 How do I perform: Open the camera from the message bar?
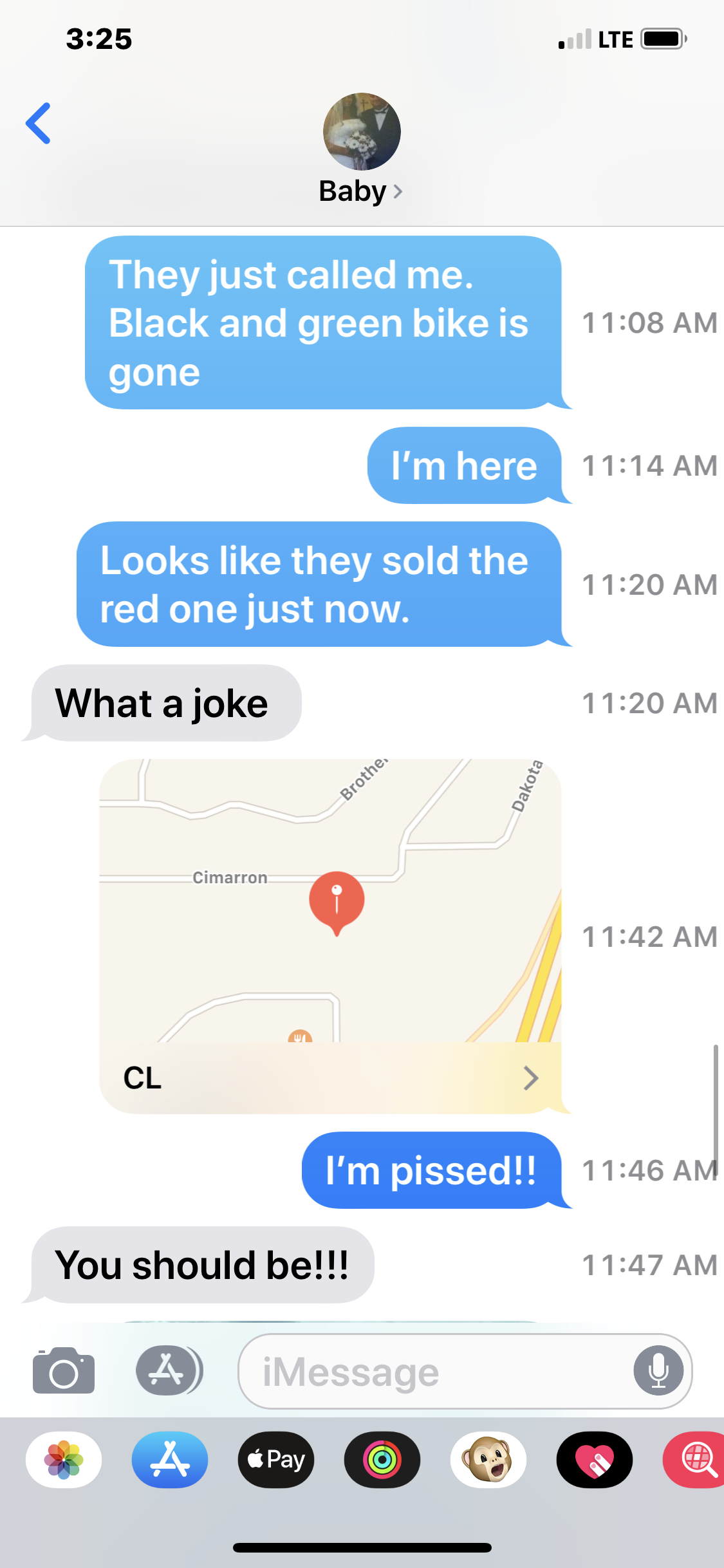point(62,1370)
